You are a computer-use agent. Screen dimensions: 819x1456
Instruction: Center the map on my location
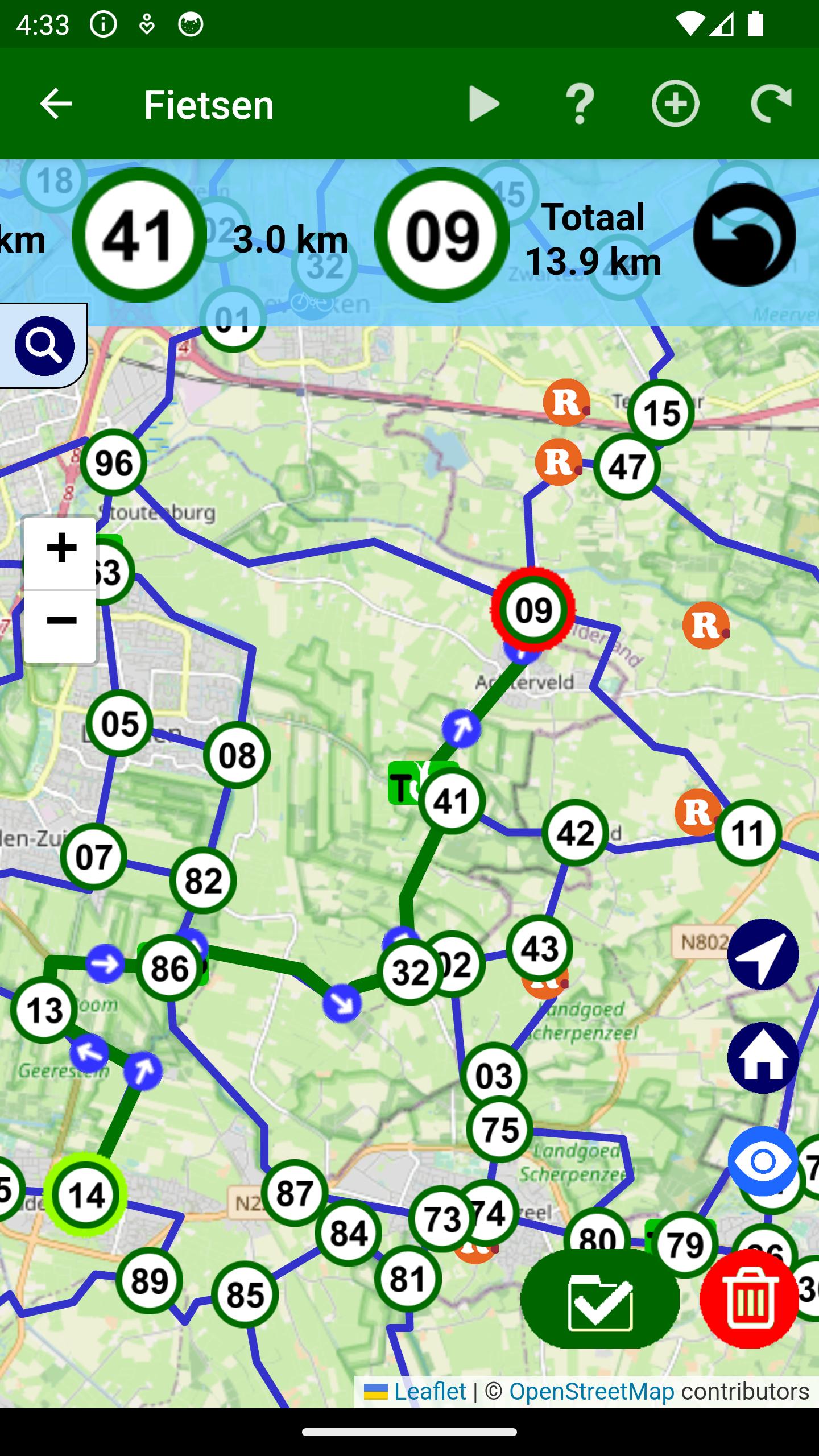coord(763,954)
